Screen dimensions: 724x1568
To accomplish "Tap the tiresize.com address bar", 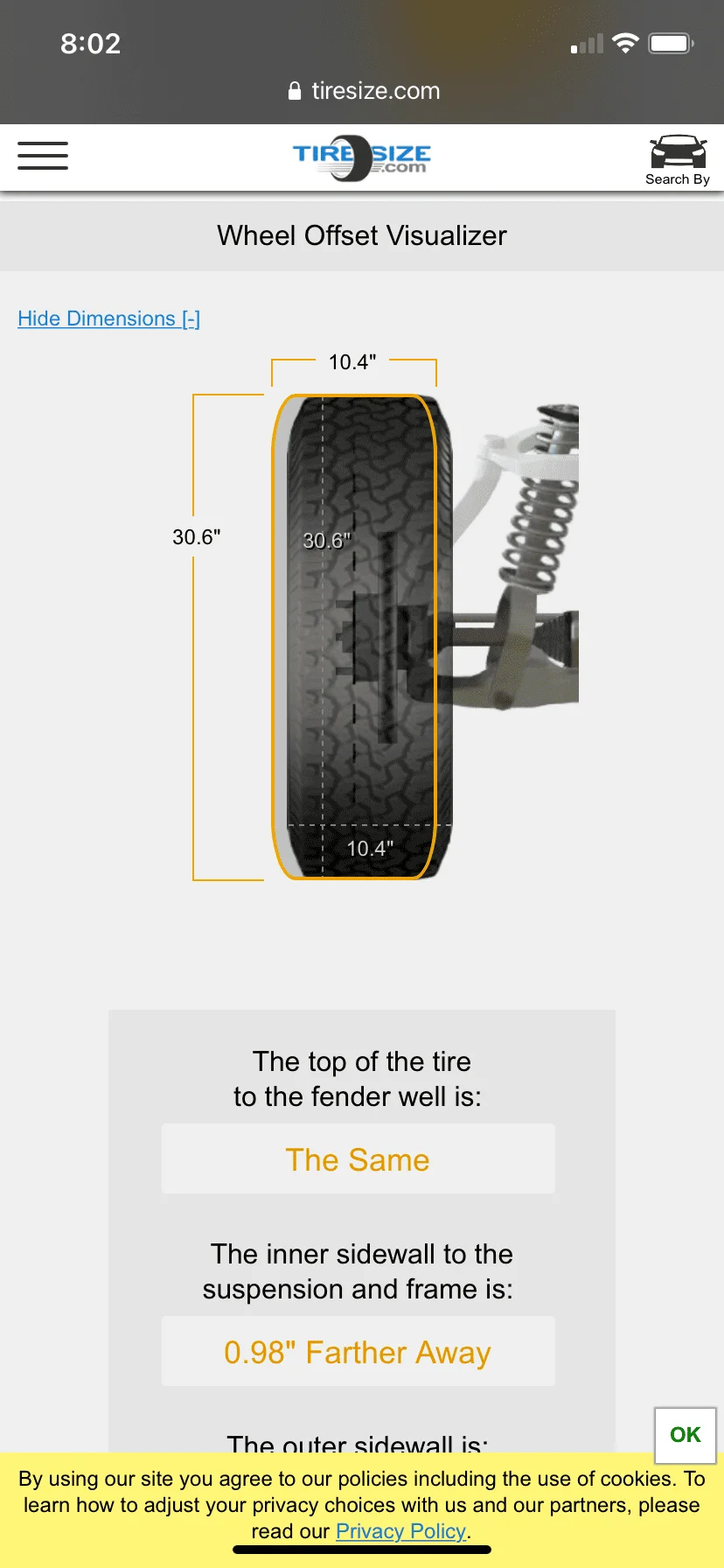I will (364, 91).
